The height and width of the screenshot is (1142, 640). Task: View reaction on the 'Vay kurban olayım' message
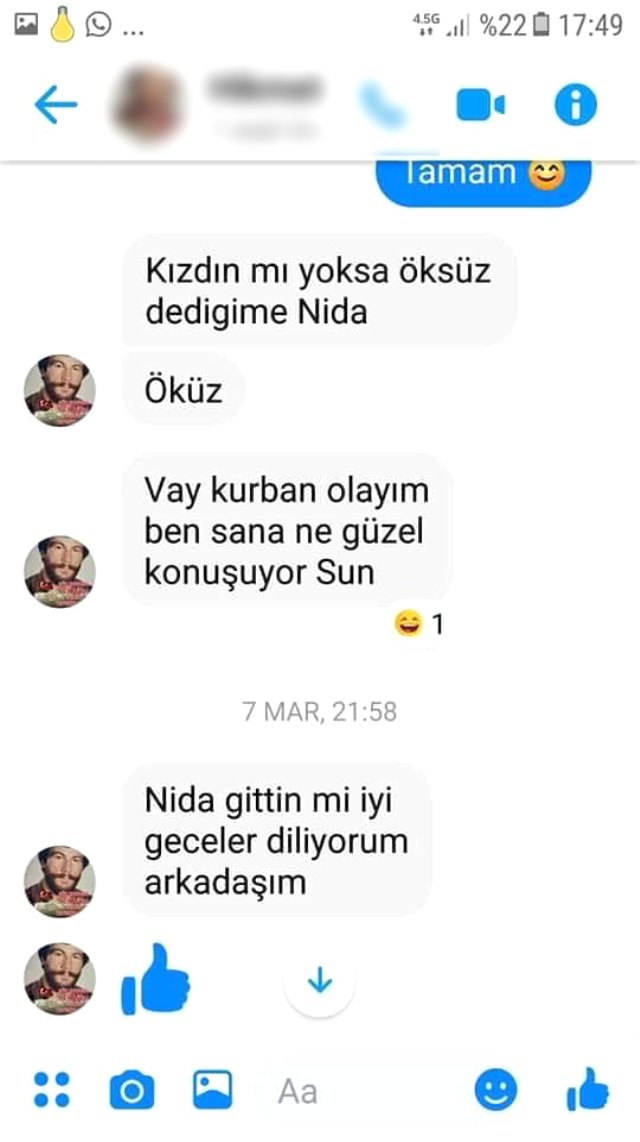coord(419,626)
